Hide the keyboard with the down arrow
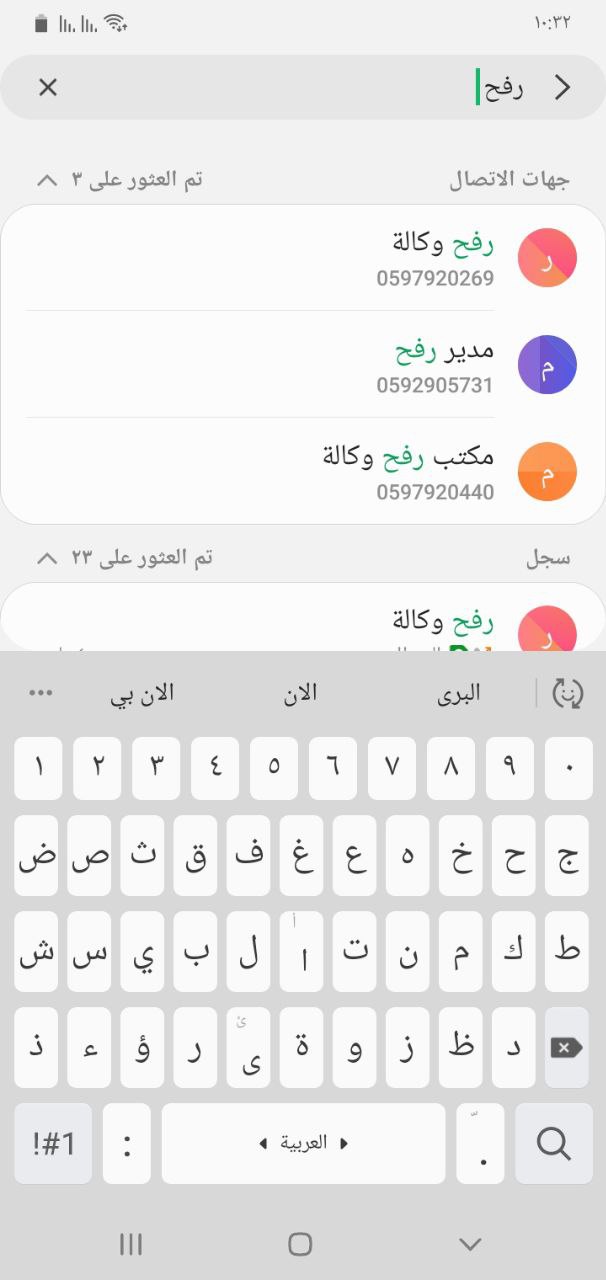Image resolution: width=606 pixels, height=1280 pixels. 470,1244
